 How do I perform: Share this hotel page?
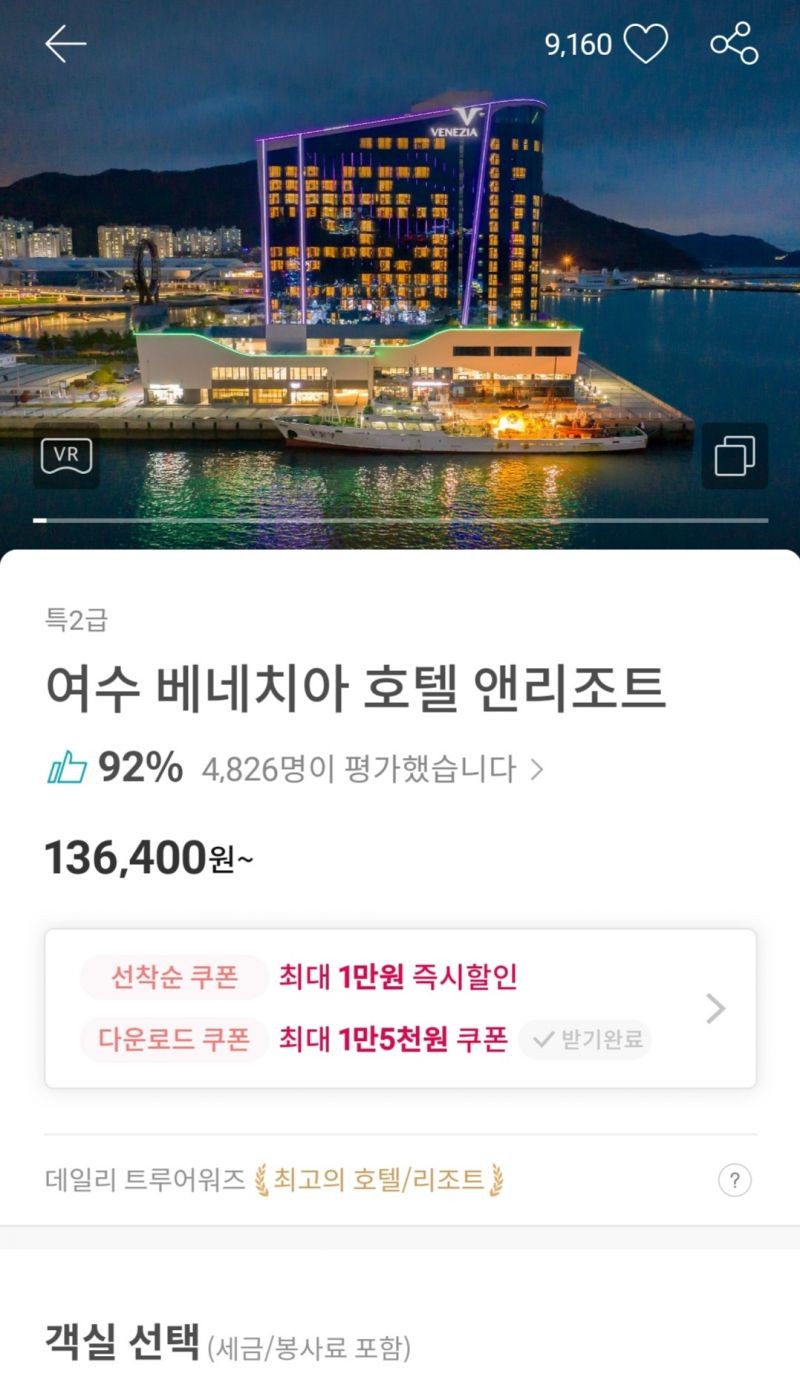[734, 44]
